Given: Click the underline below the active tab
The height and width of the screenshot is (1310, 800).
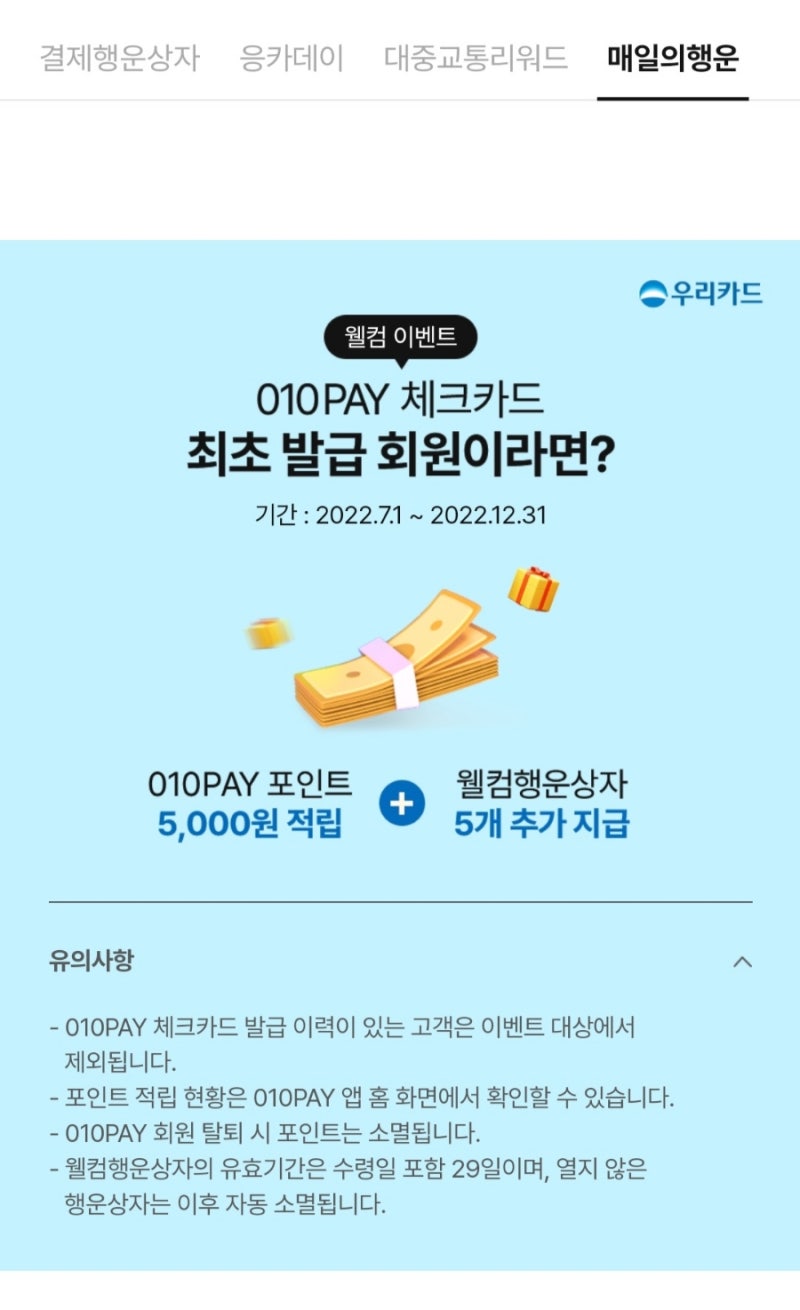Looking at the screenshot, I should pos(671,99).
